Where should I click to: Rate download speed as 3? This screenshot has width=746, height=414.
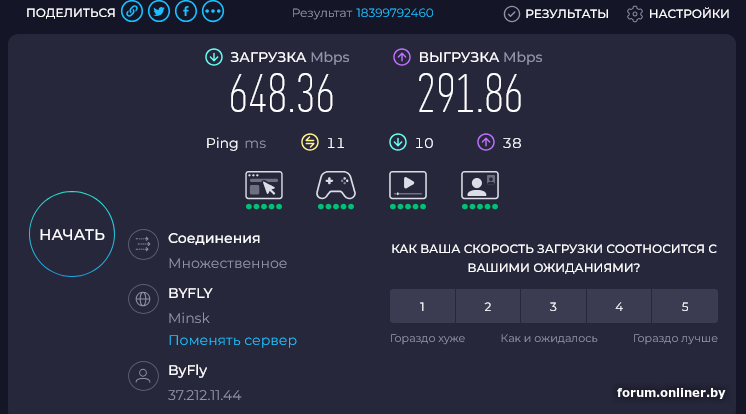tap(553, 307)
